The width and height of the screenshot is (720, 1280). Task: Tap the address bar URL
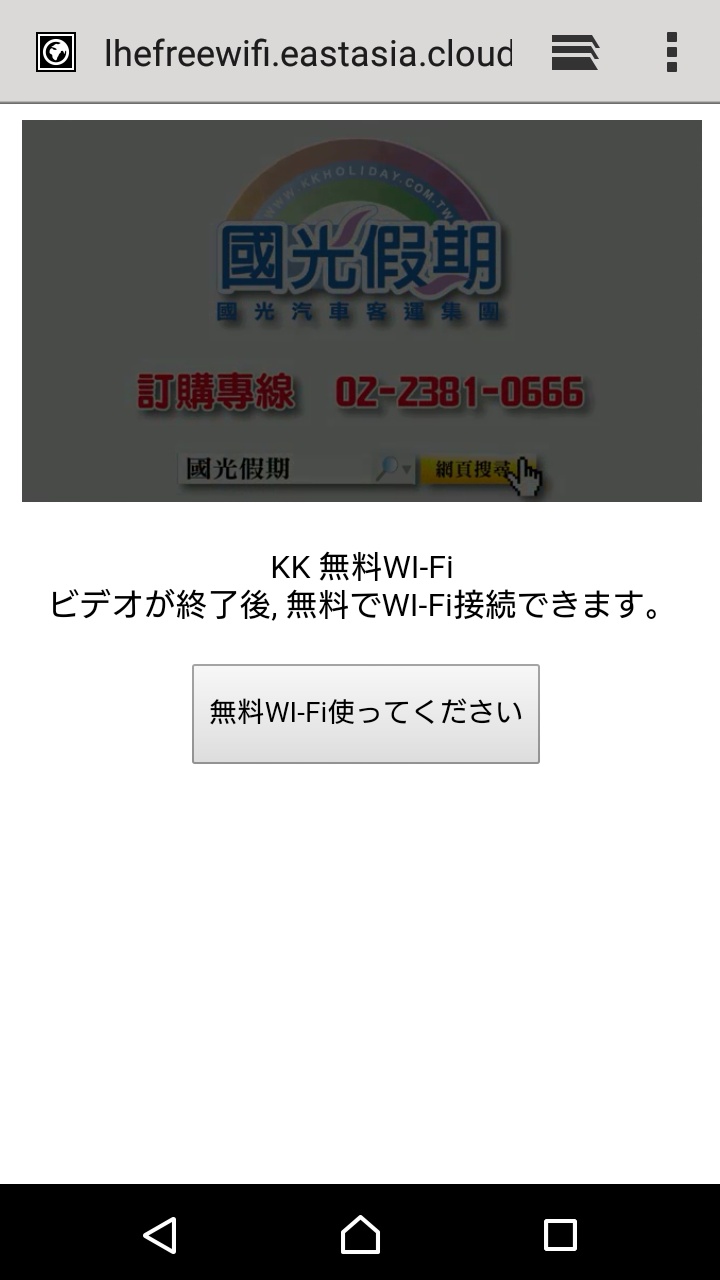[308, 52]
